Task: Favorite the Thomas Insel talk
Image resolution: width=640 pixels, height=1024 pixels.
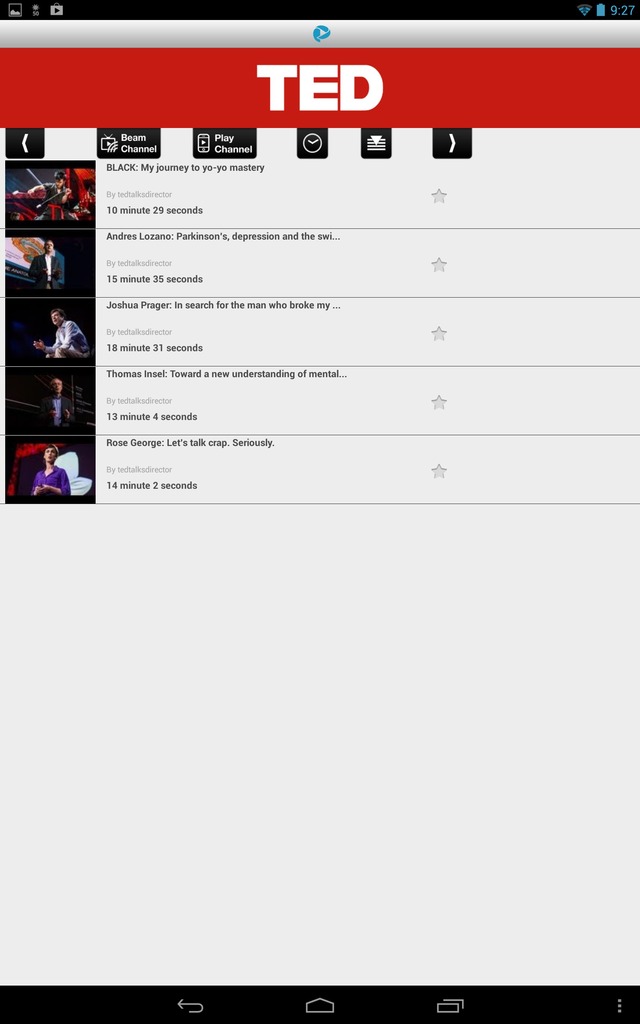Action: coord(439,402)
